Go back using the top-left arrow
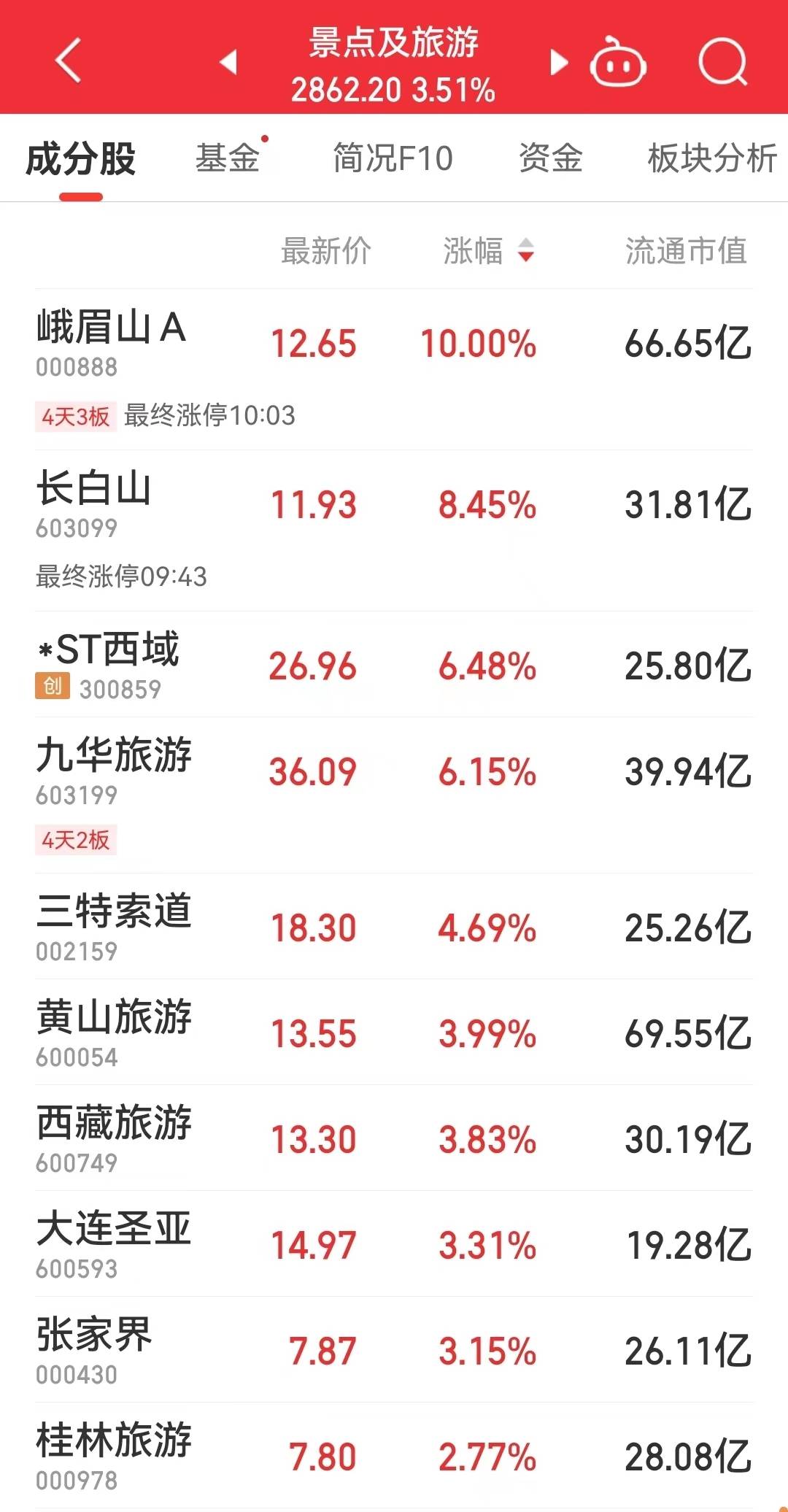 click(68, 61)
